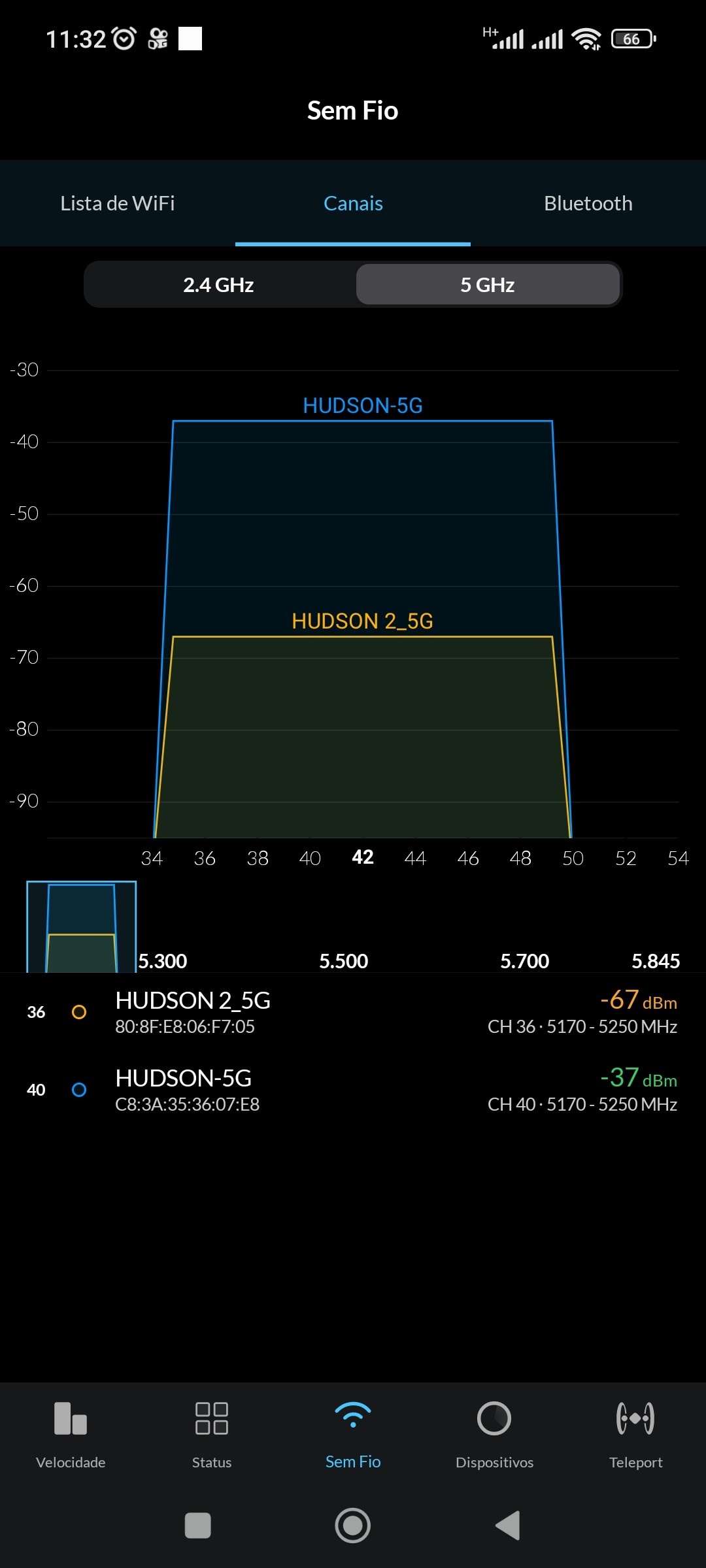Show the 2.4 GHz band channels
The height and width of the screenshot is (1568, 706).
coord(219,285)
